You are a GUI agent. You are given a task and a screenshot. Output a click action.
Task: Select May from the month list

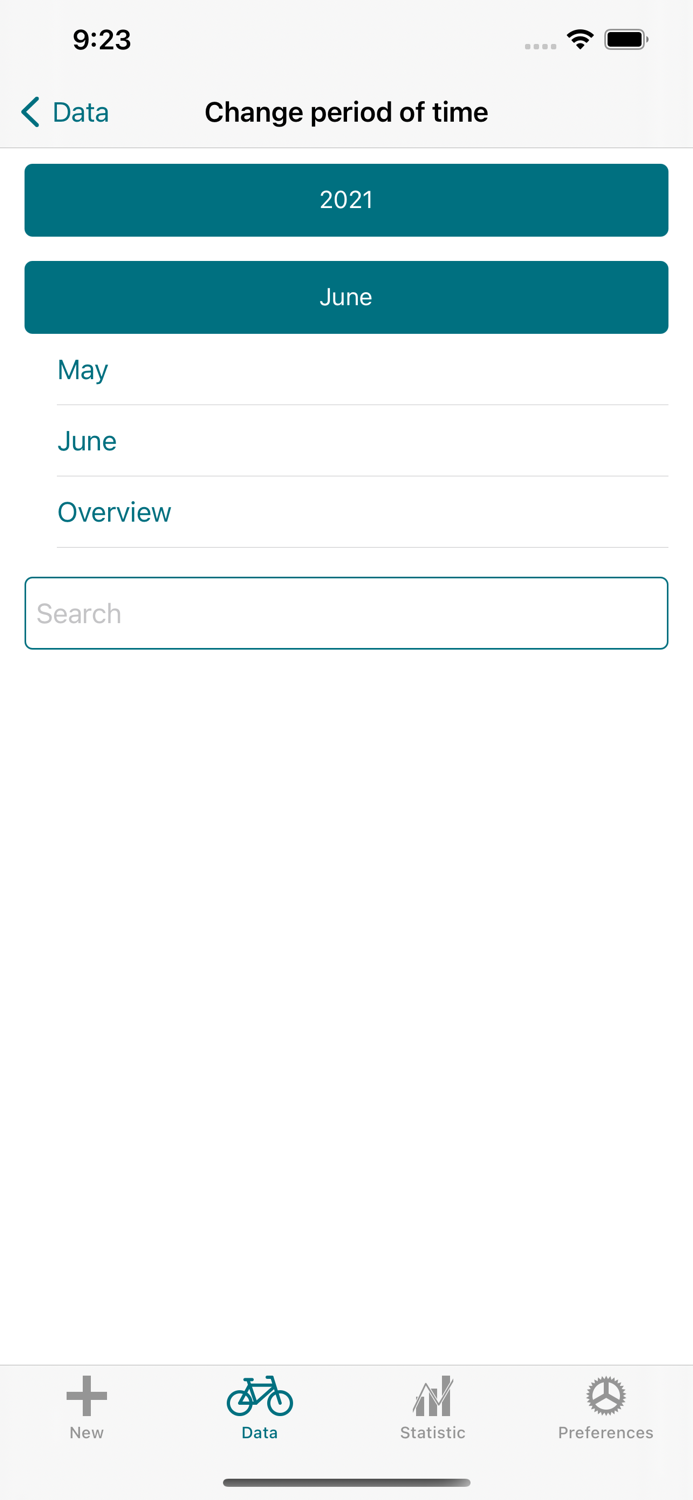362,370
